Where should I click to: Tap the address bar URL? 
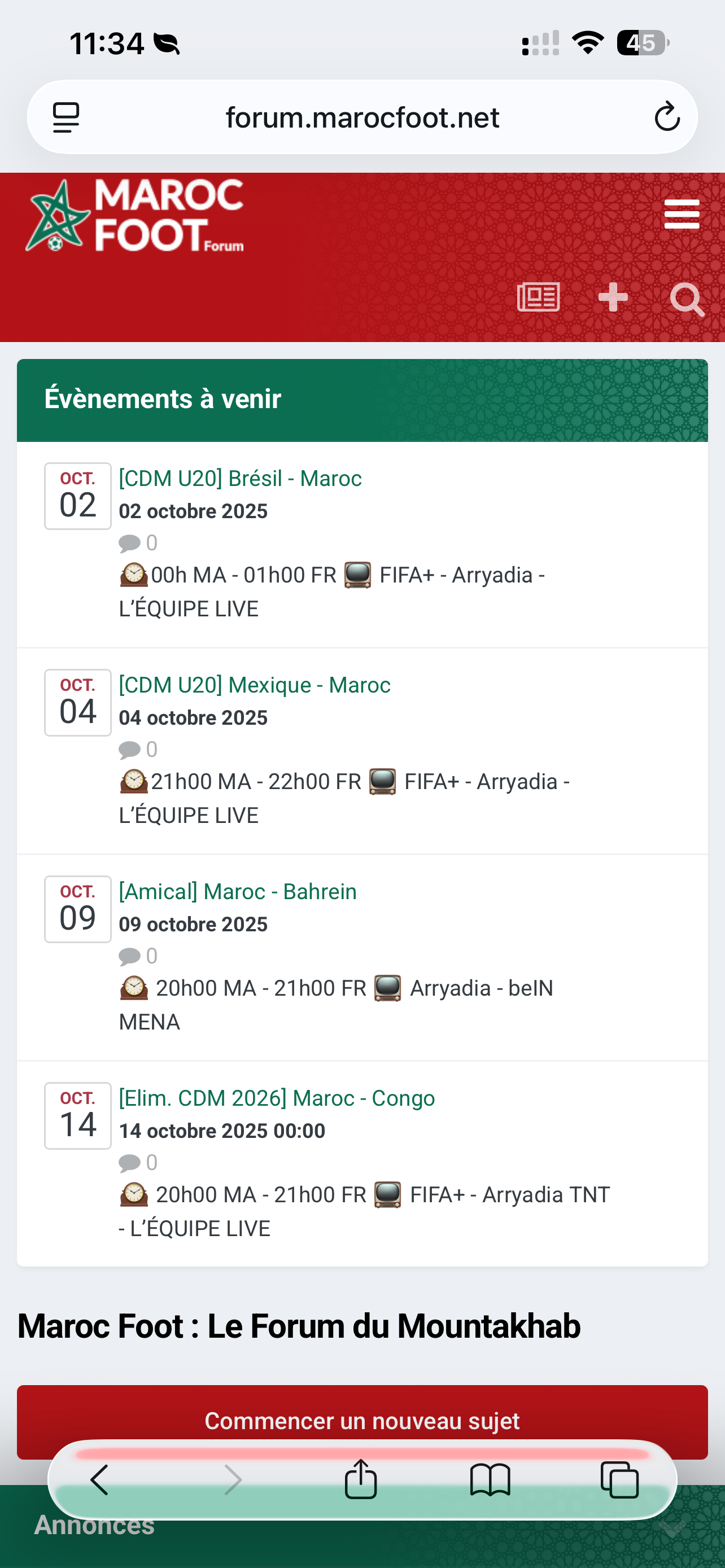tap(362, 117)
